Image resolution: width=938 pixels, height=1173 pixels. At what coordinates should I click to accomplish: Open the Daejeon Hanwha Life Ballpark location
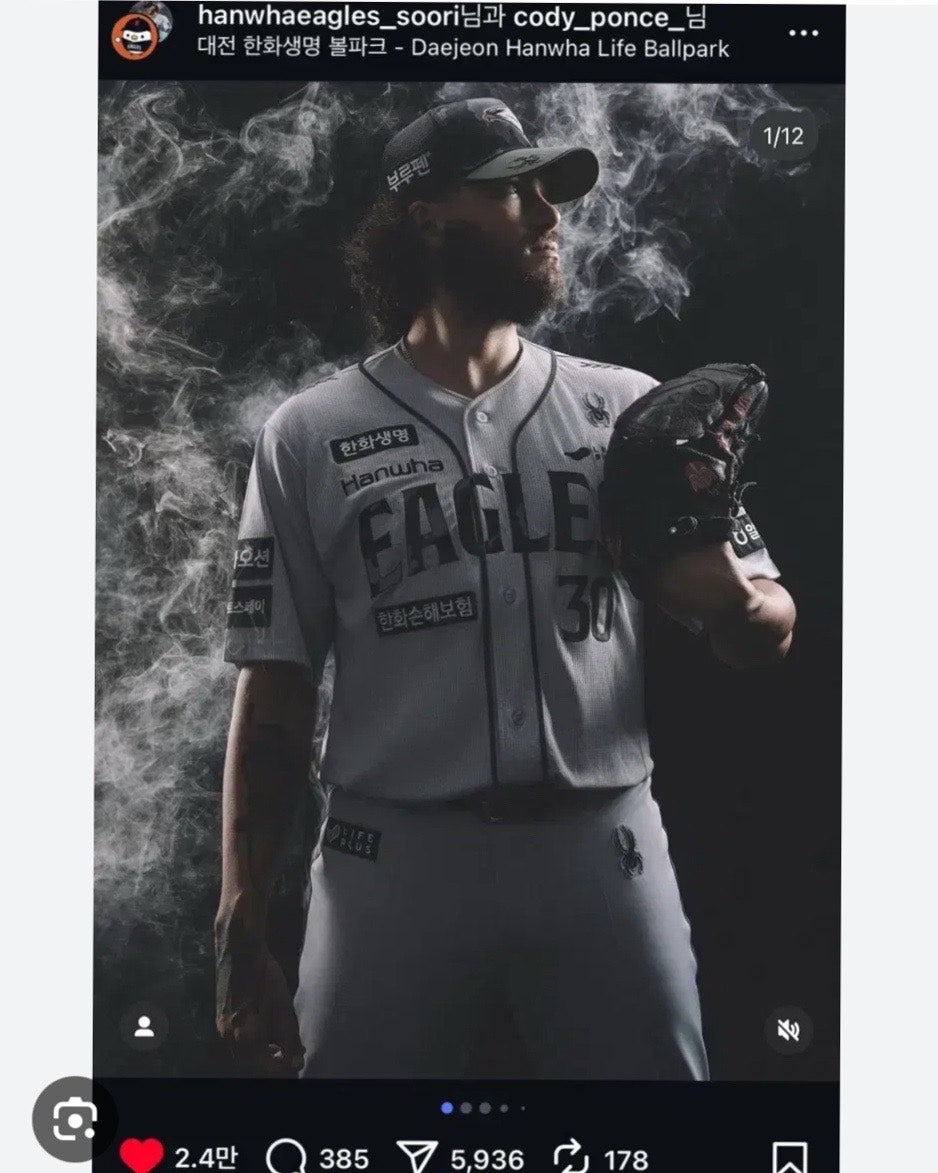463,48
